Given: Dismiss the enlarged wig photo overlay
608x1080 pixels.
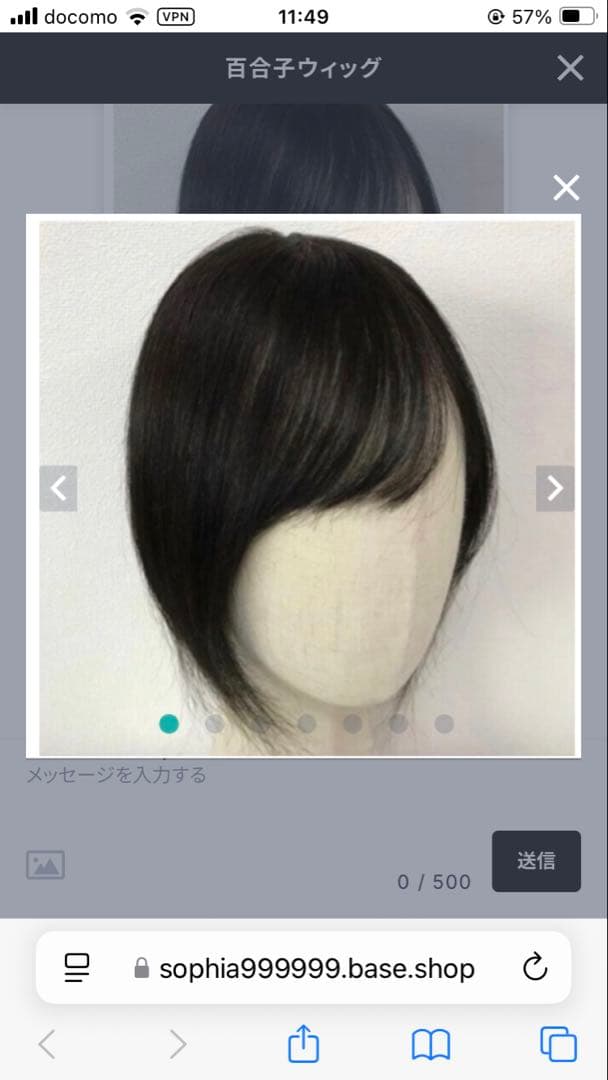Looking at the screenshot, I should 566,187.
